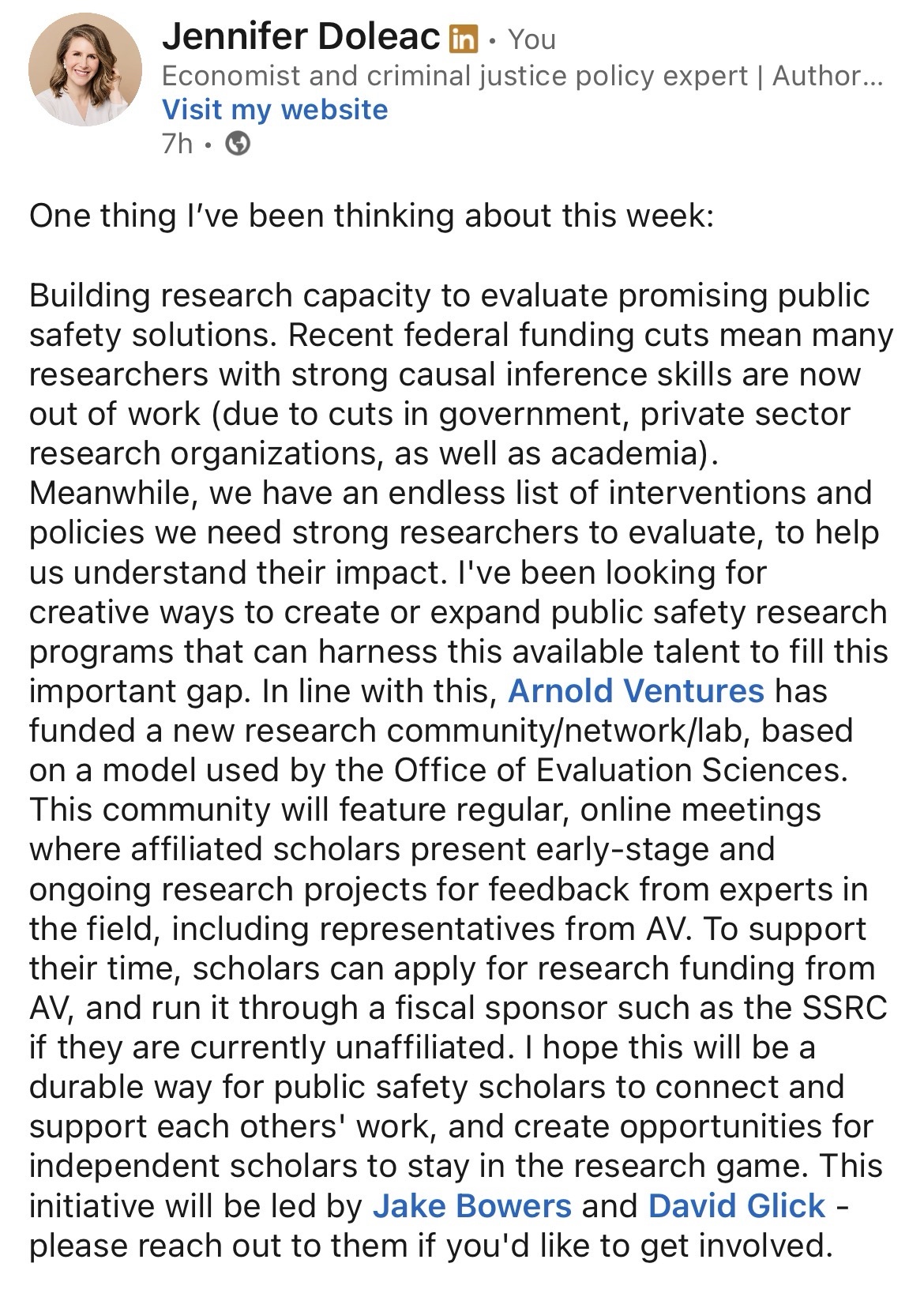Open the Arnold Ventures mention
The height and width of the screenshot is (1297, 924).
(636, 691)
